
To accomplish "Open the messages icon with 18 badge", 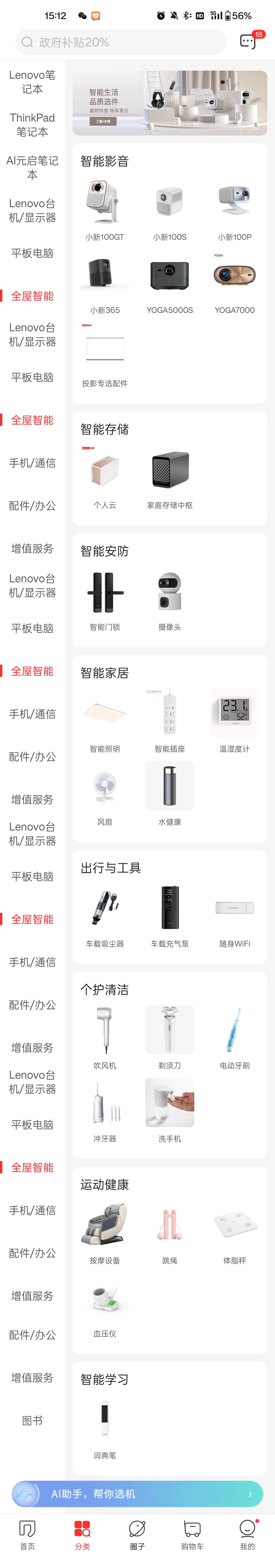I will click(x=248, y=41).
